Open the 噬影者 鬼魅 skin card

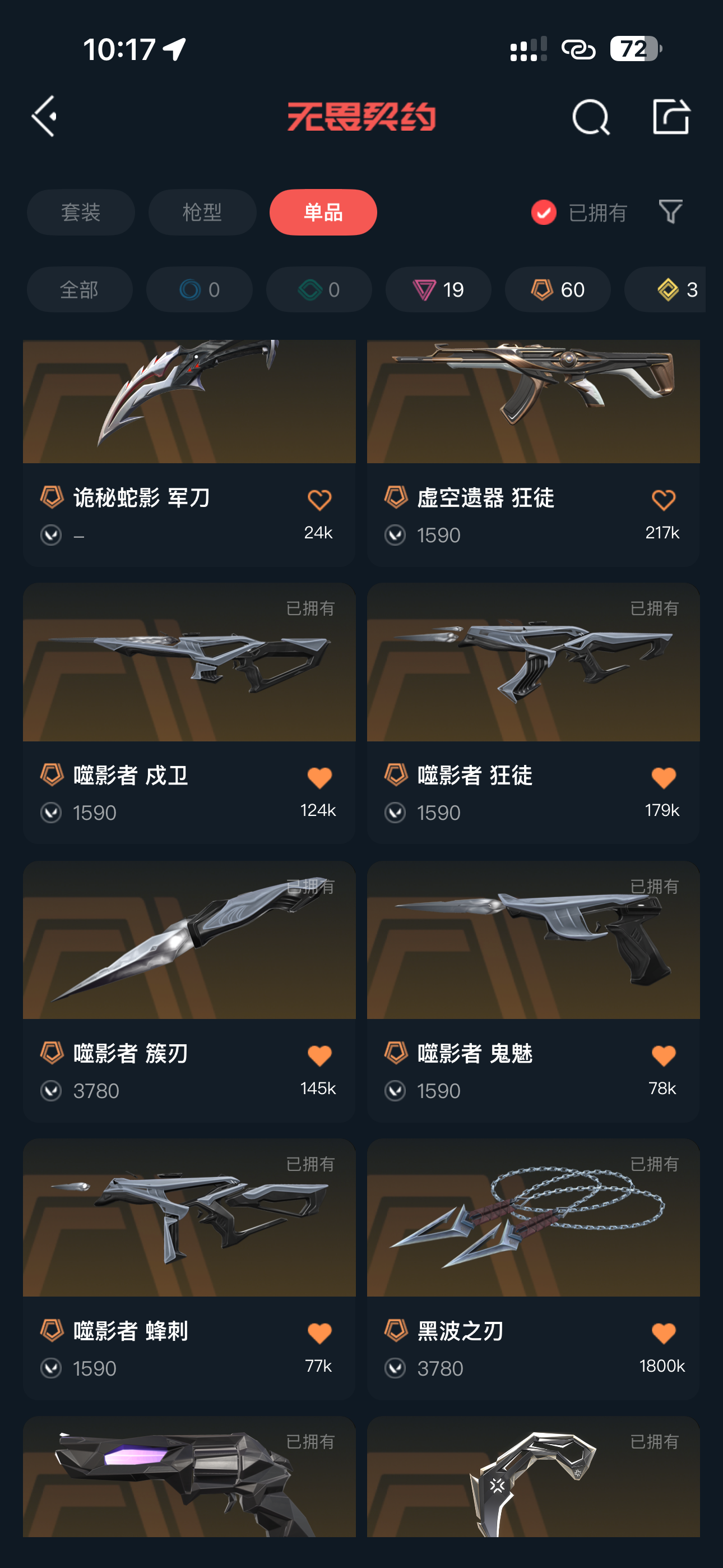[533, 990]
